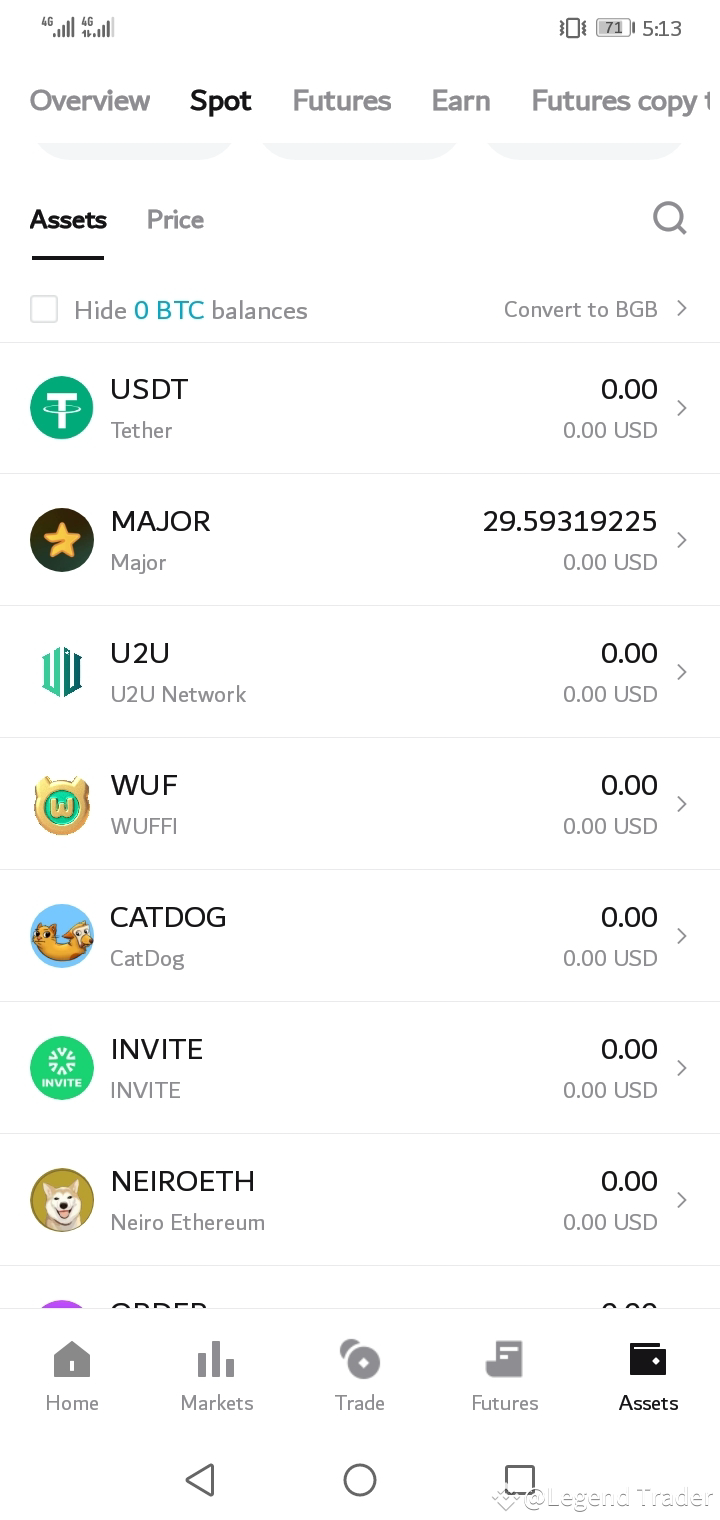Open the Overview section
Viewport: 720px width, 1520px height.
tap(89, 100)
